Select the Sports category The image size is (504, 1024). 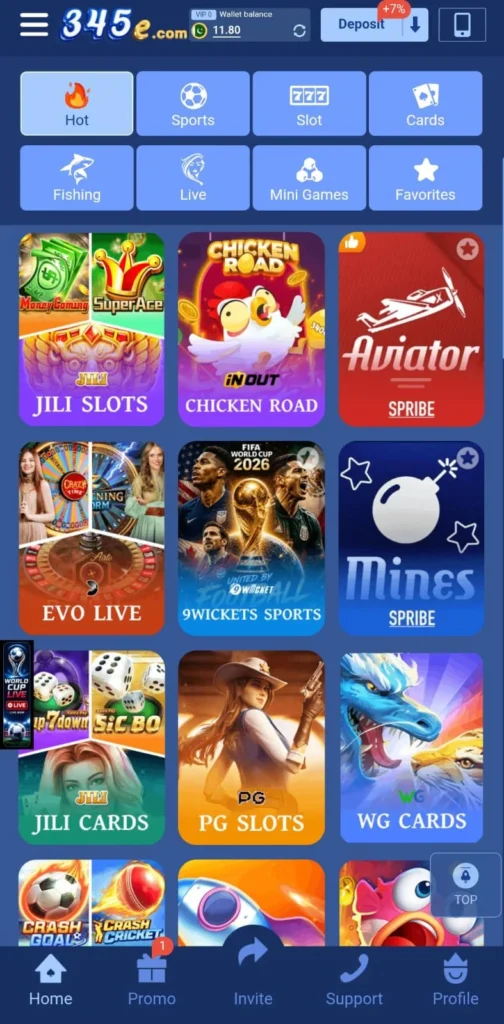(193, 103)
